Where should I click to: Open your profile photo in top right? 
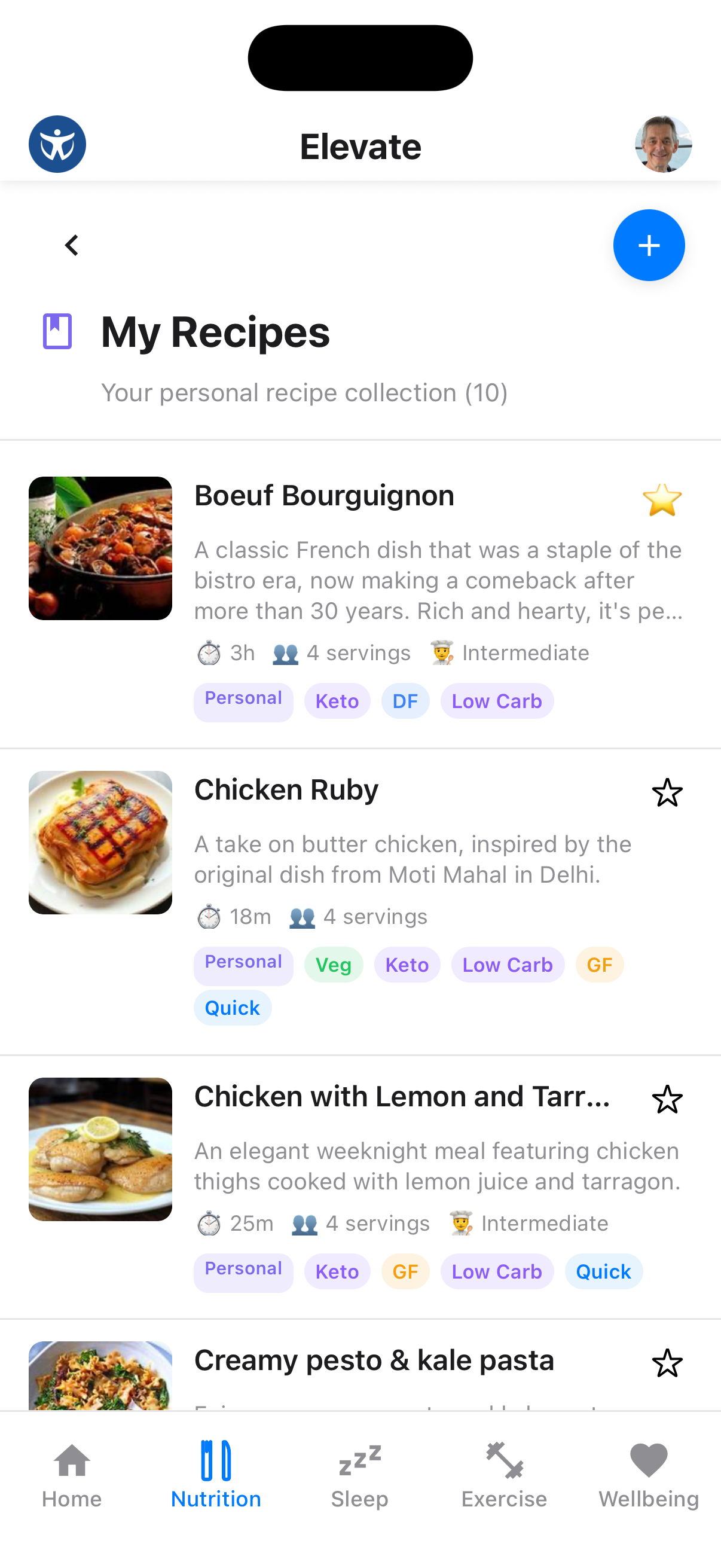pos(662,144)
